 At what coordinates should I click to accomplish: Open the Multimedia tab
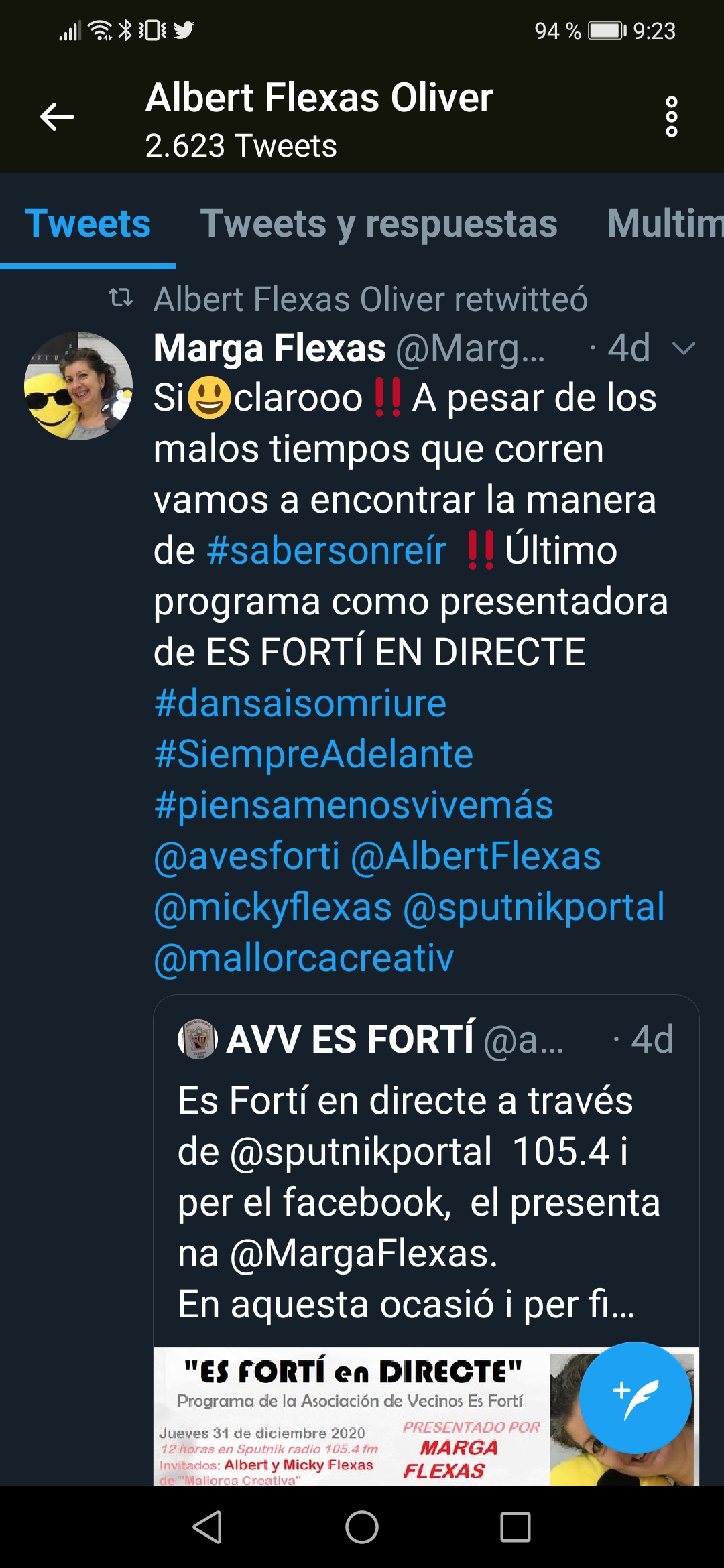pos(665,223)
